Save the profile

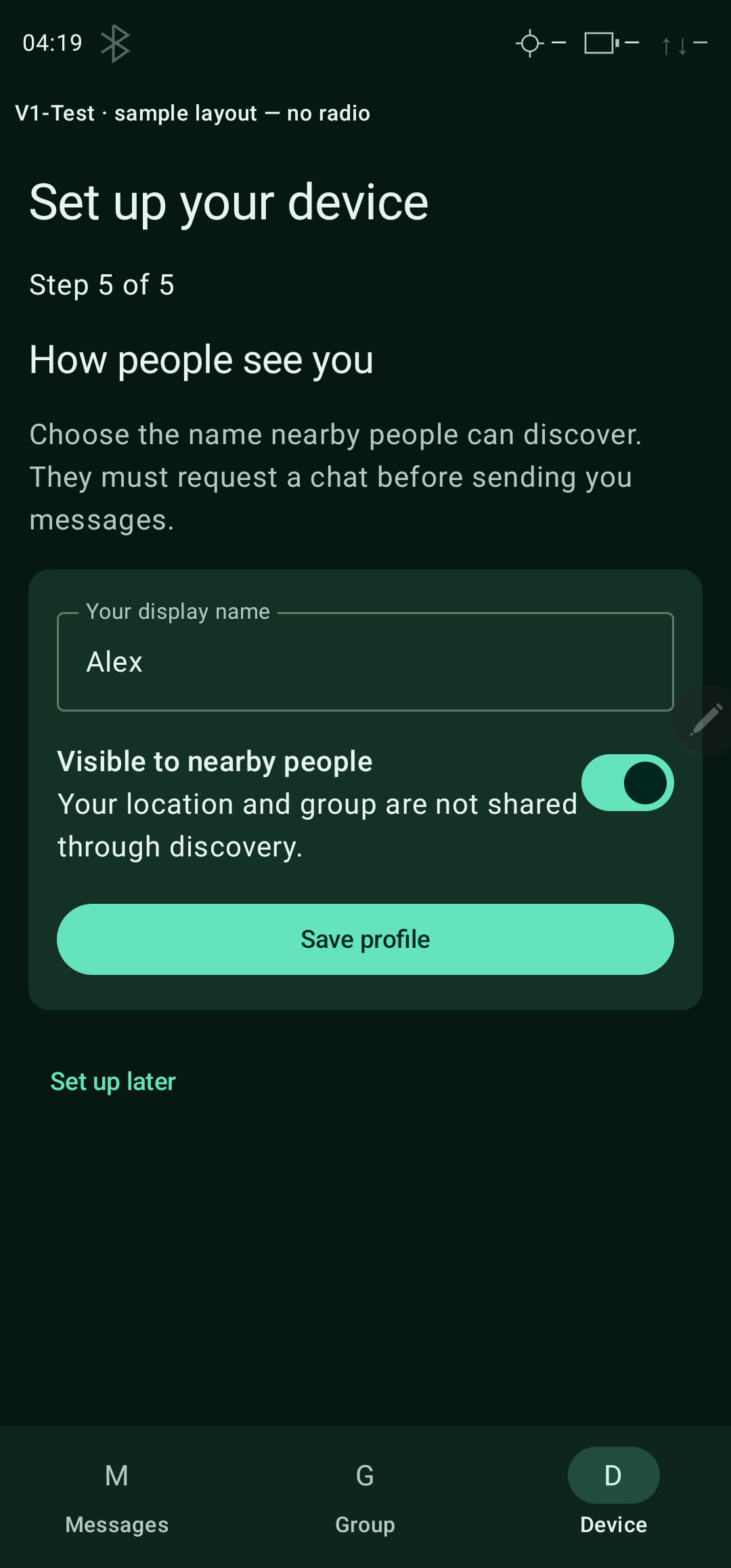(x=365, y=940)
